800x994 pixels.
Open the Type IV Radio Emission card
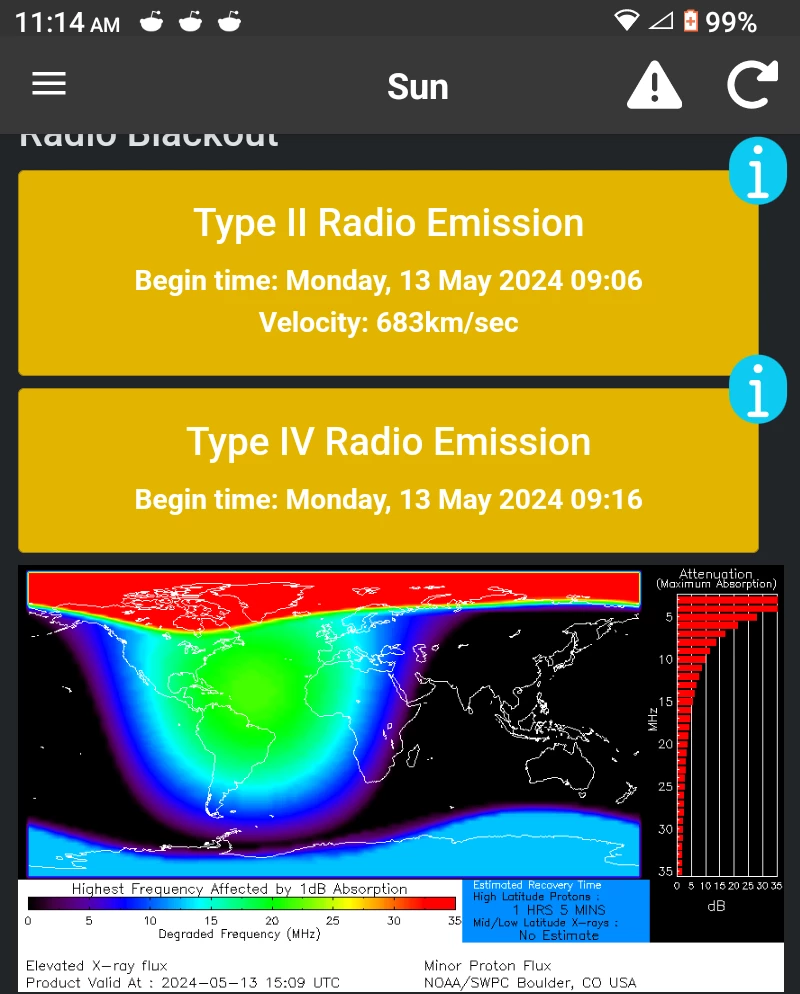point(388,470)
